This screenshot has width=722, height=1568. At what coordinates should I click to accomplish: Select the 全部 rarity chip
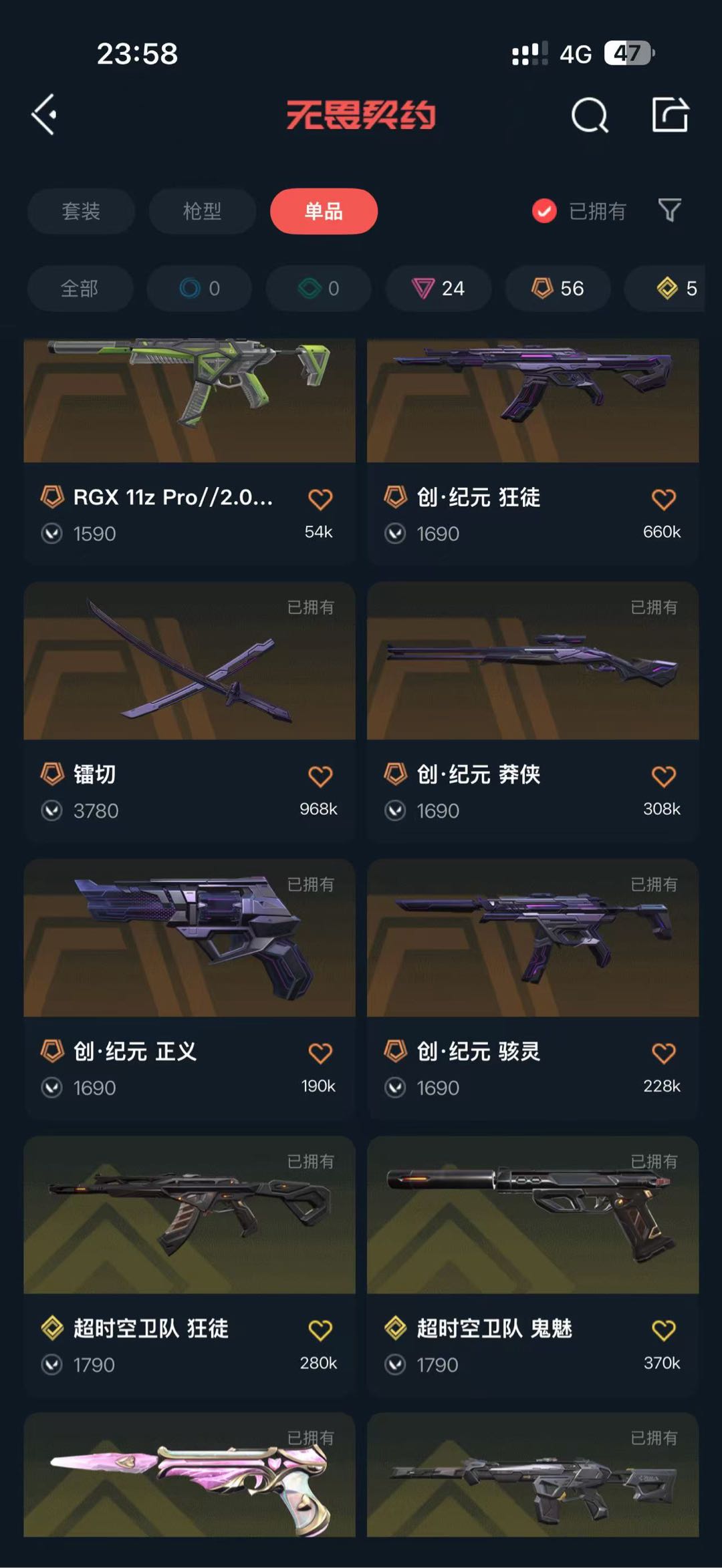tap(80, 289)
